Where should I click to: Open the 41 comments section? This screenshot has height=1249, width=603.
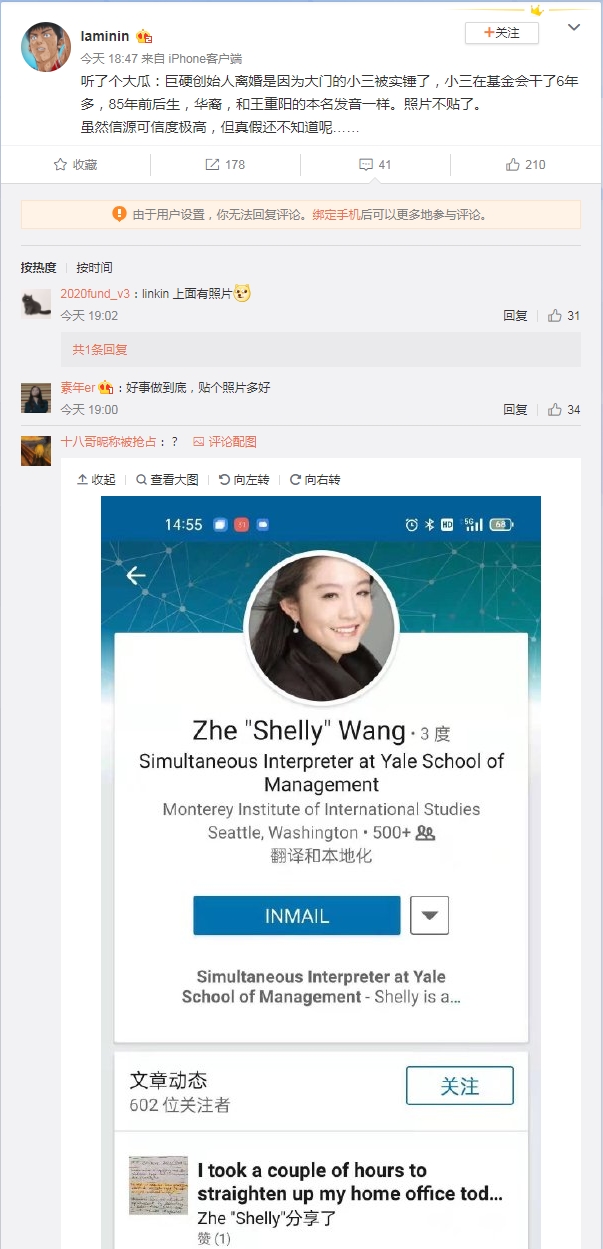pyautogui.click(x=375, y=164)
